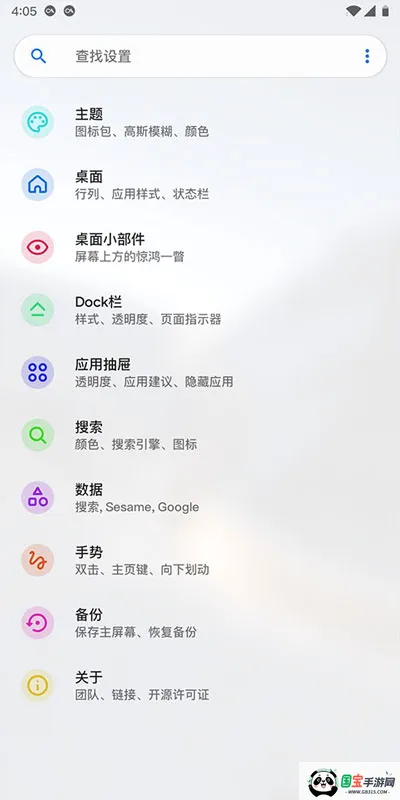The image size is (400, 800).
Task: Open the 关于 about page
Action: [200, 686]
